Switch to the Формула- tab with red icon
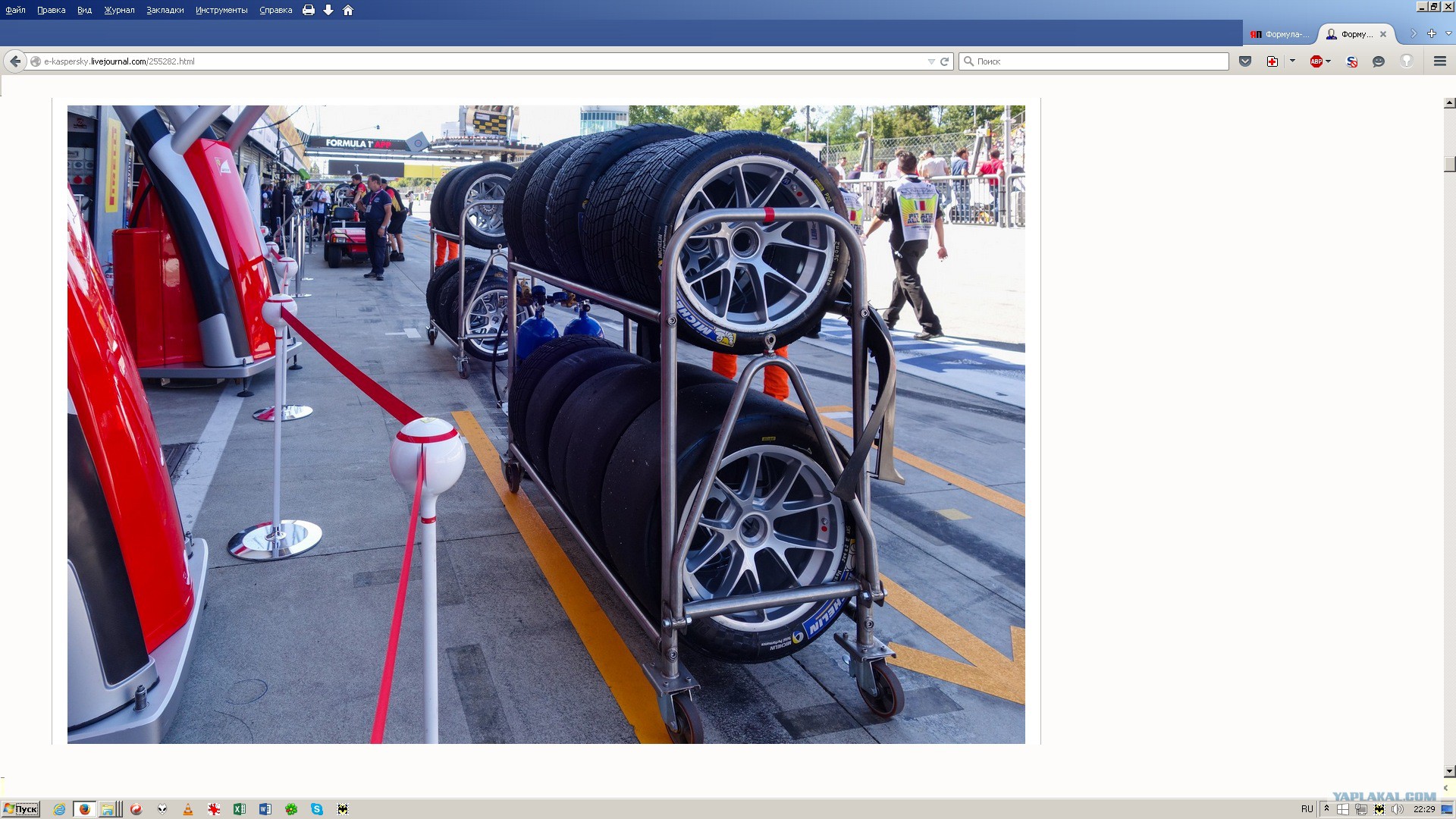This screenshot has width=1456, height=819. [x=1281, y=34]
